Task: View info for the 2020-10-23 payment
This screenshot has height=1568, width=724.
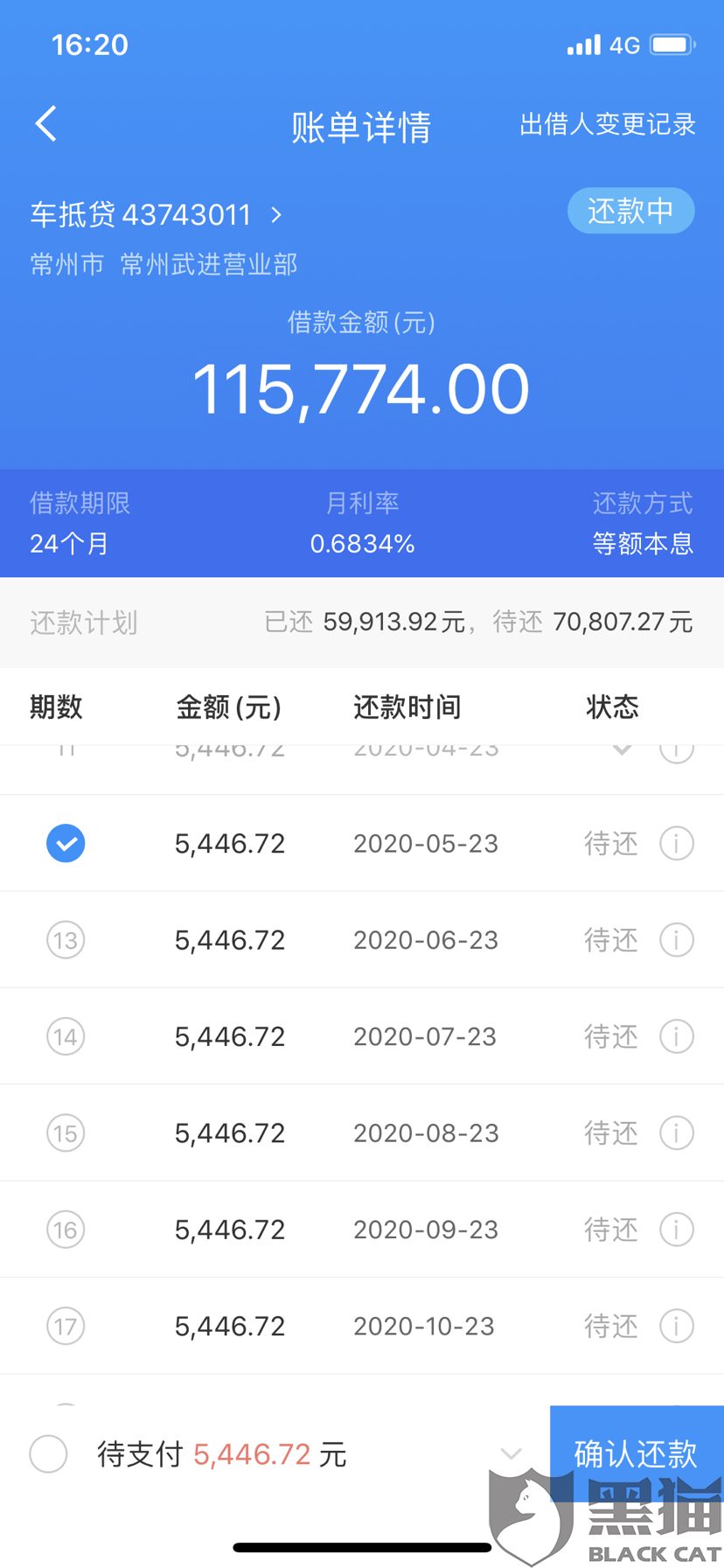Action: click(676, 1326)
